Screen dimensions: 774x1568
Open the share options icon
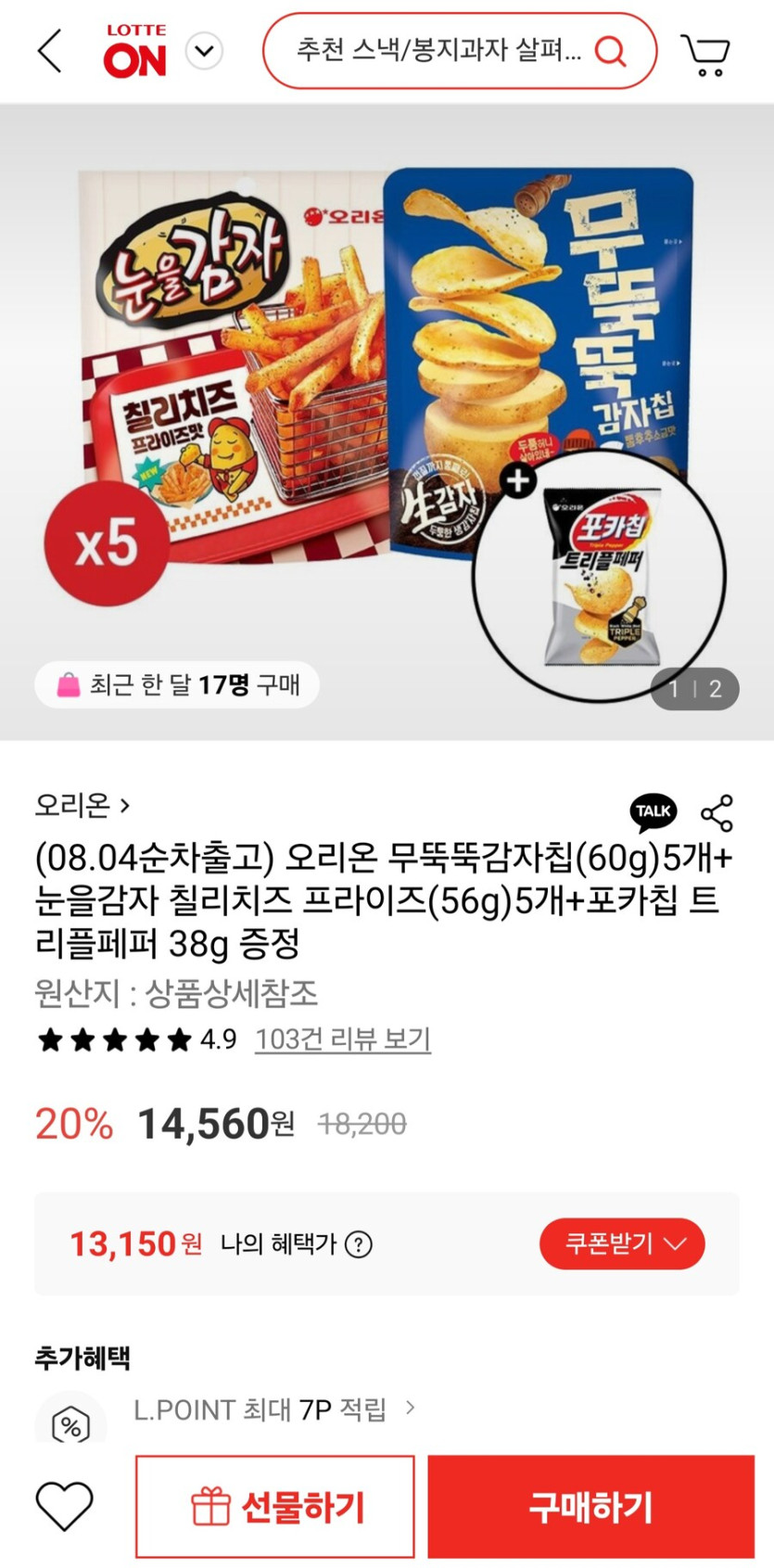[716, 812]
